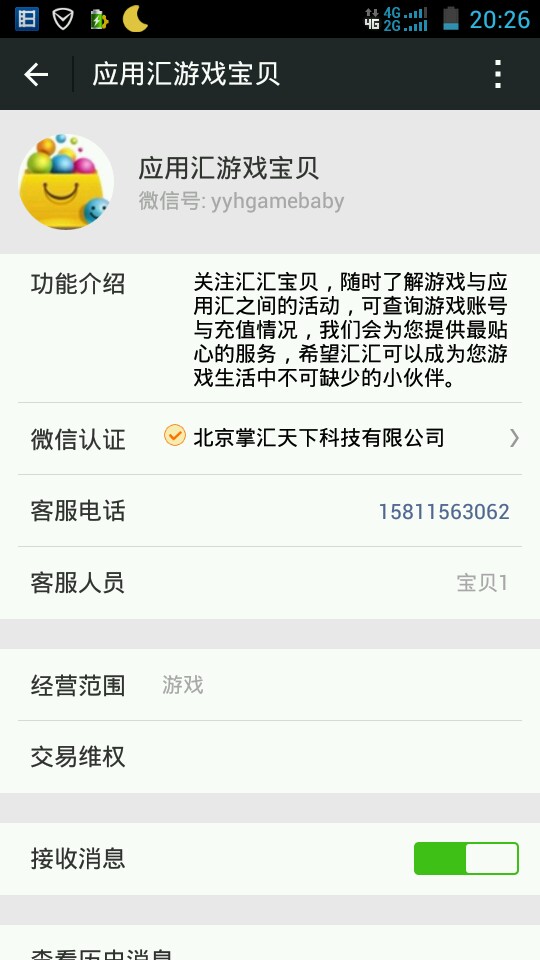
Task: View the 应用汇游戏宝贝 account avatar
Action: click(66, 182)
